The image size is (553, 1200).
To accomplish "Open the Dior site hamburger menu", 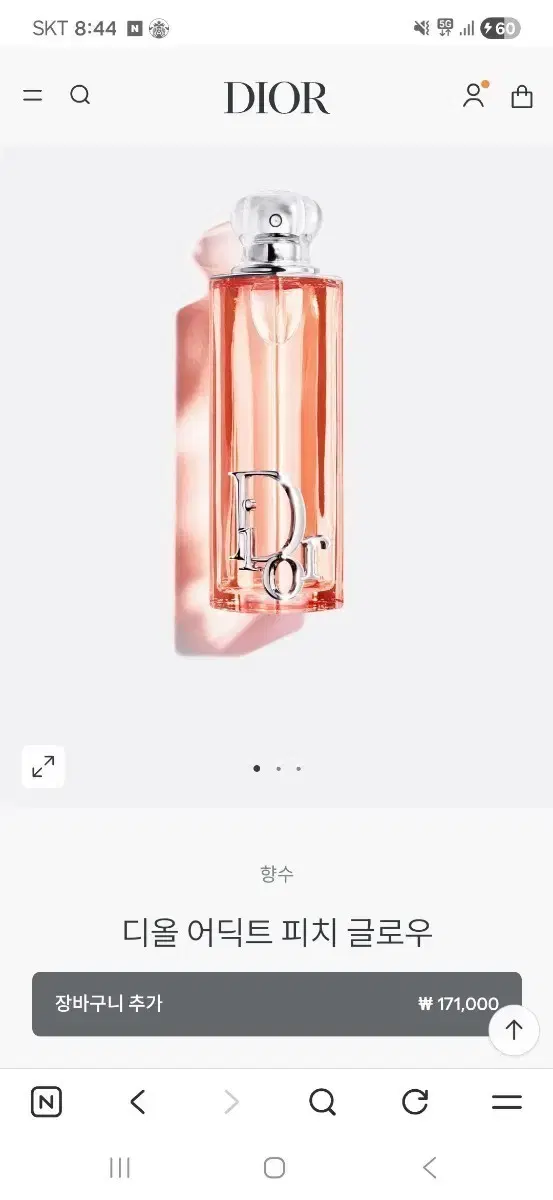I will [x=33, y=96].
